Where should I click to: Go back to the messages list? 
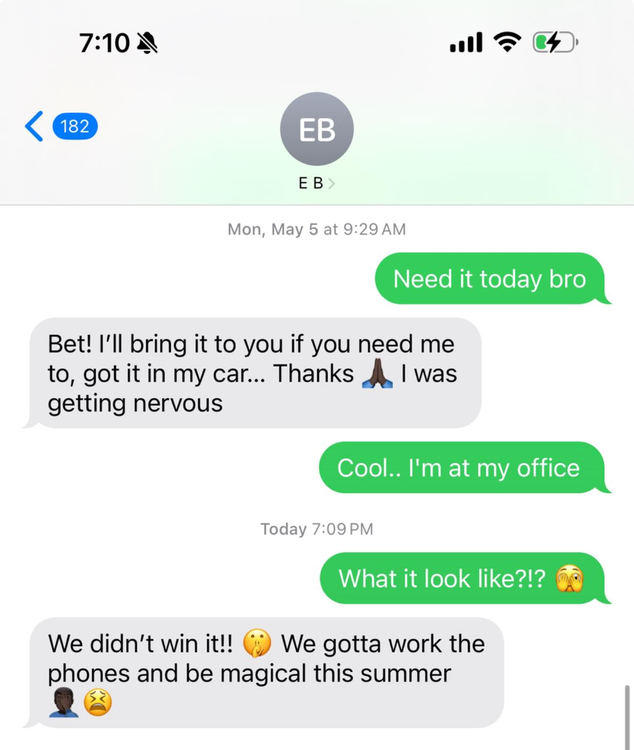tap(35, 127)
